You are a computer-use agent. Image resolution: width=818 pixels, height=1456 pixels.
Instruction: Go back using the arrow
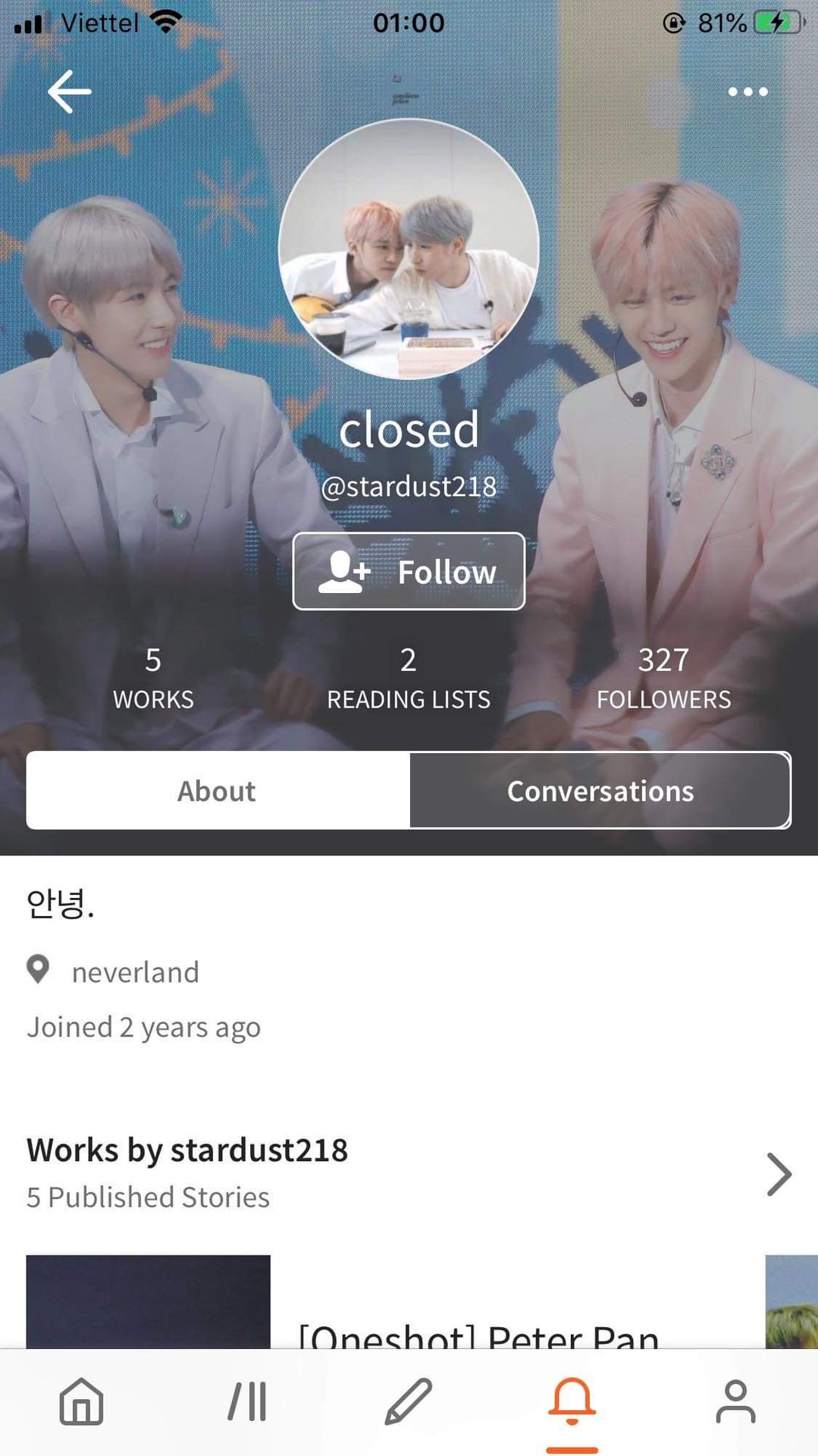coord(69,92)
